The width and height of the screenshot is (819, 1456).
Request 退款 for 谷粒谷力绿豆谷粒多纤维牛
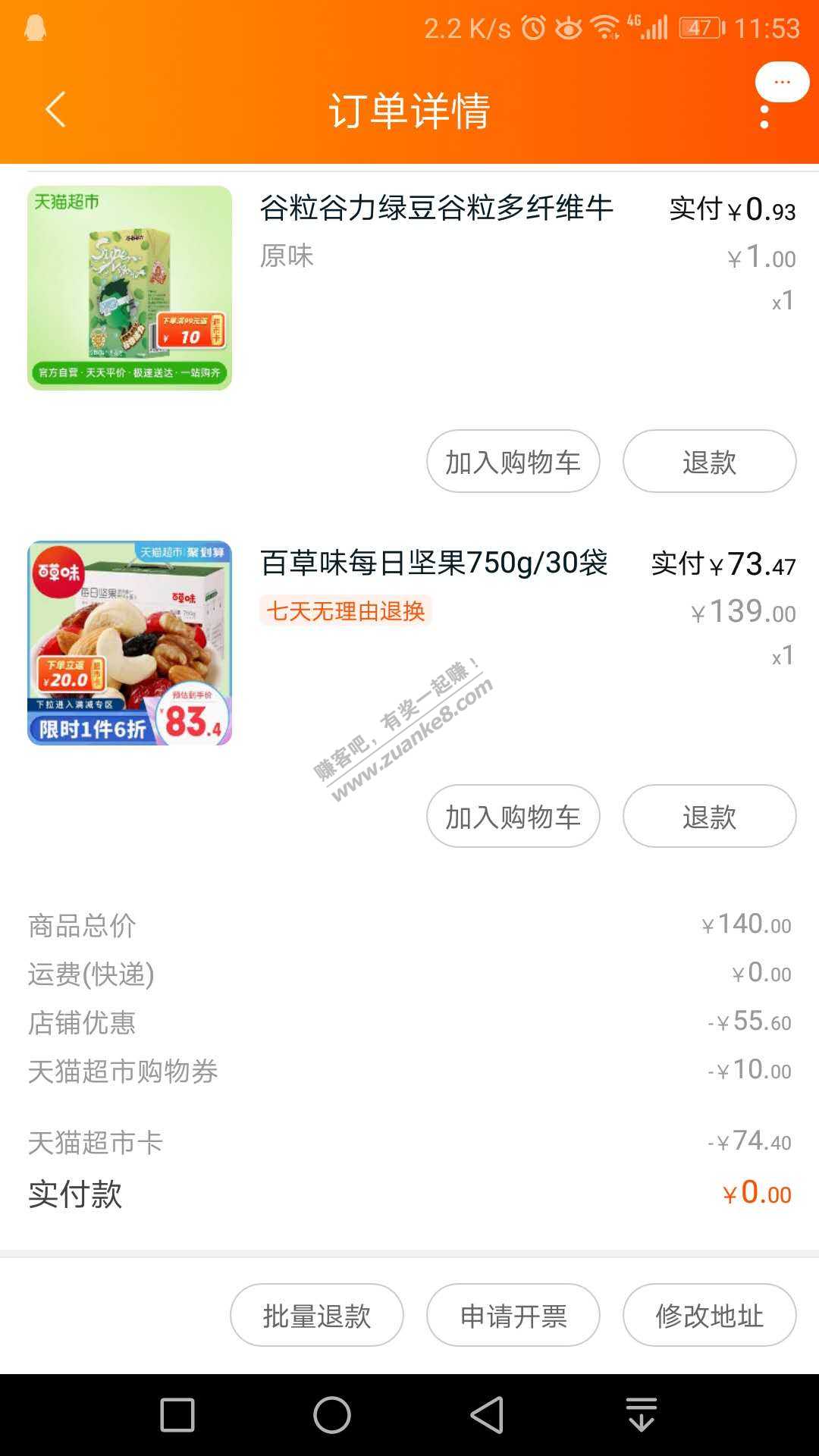709,462
